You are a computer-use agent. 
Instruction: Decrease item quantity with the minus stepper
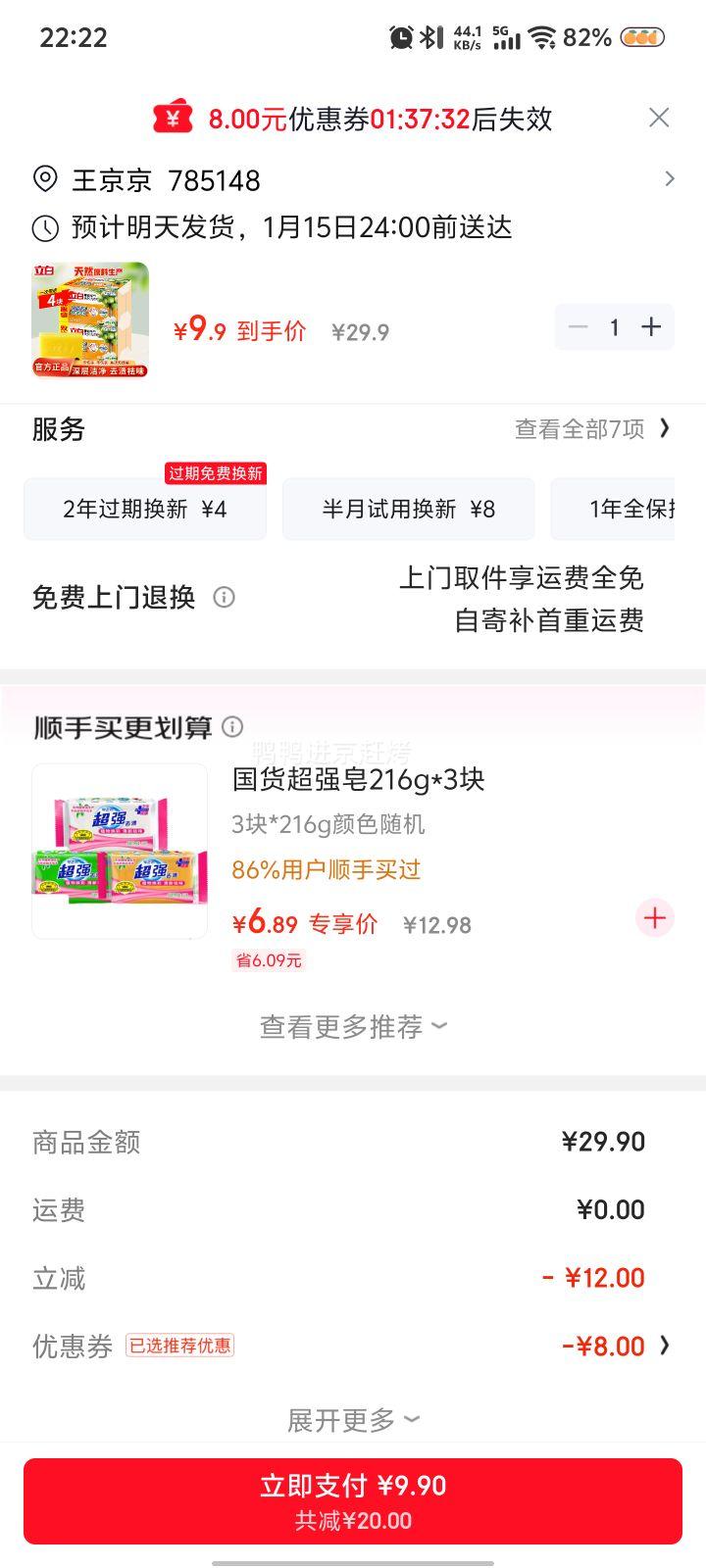580,326
